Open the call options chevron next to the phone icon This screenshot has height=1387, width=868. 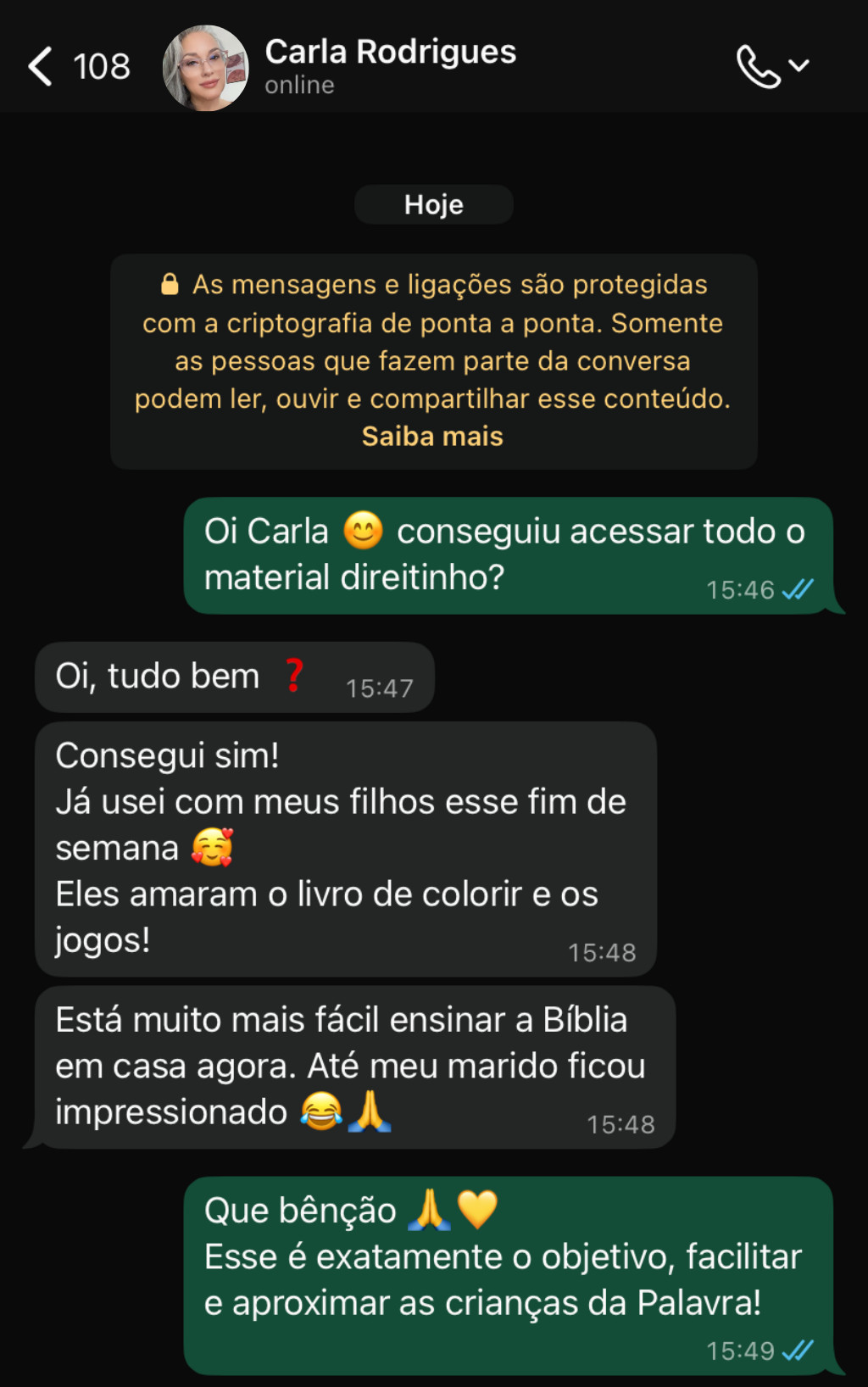point(801,65)
